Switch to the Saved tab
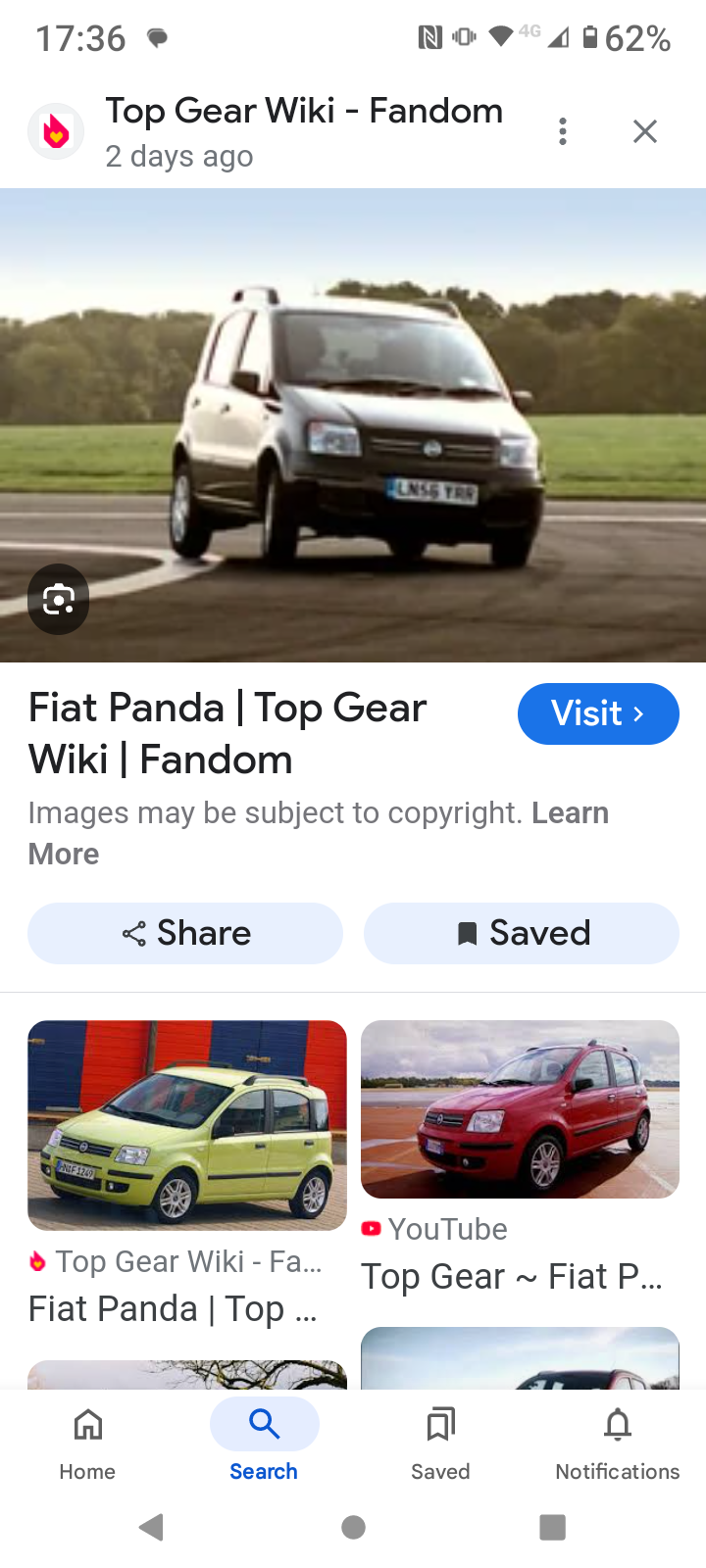 click(x=440, y=1443)
